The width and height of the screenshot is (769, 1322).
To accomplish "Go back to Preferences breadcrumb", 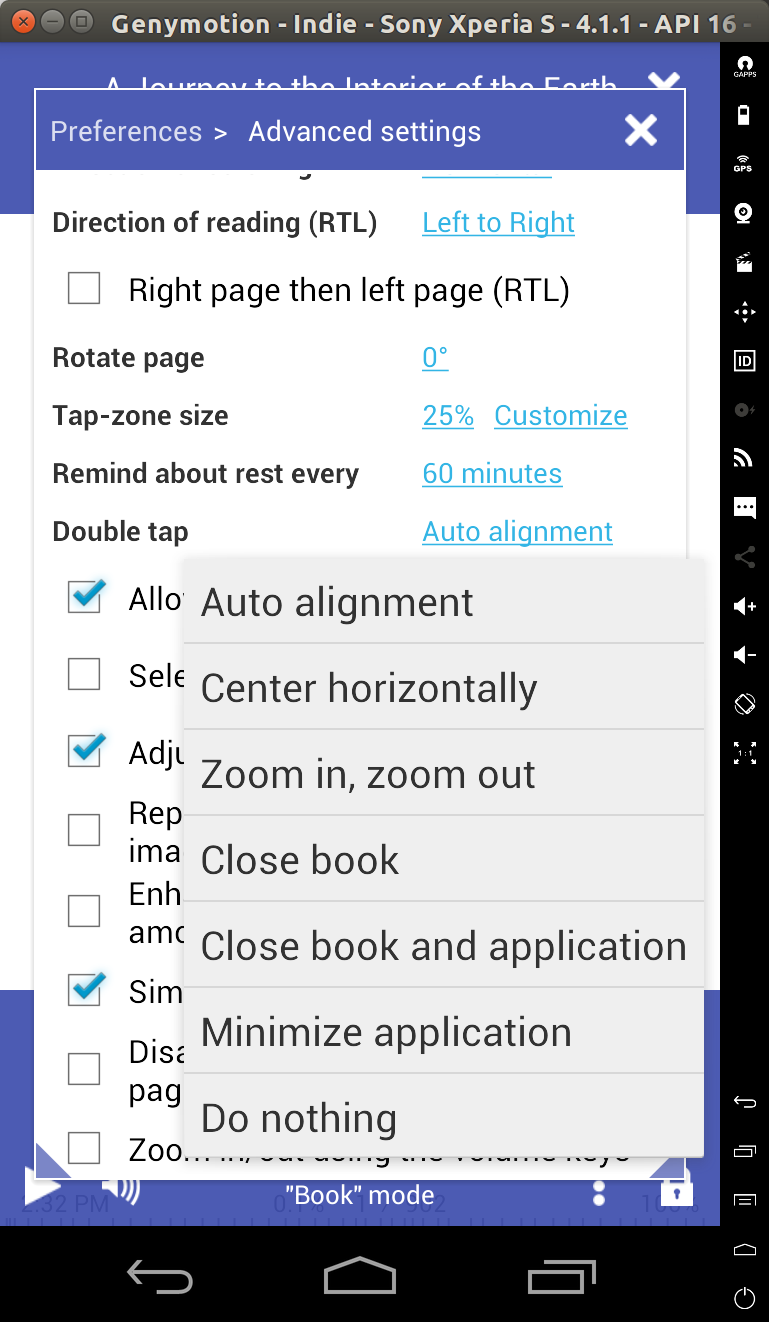I will 126,131.
